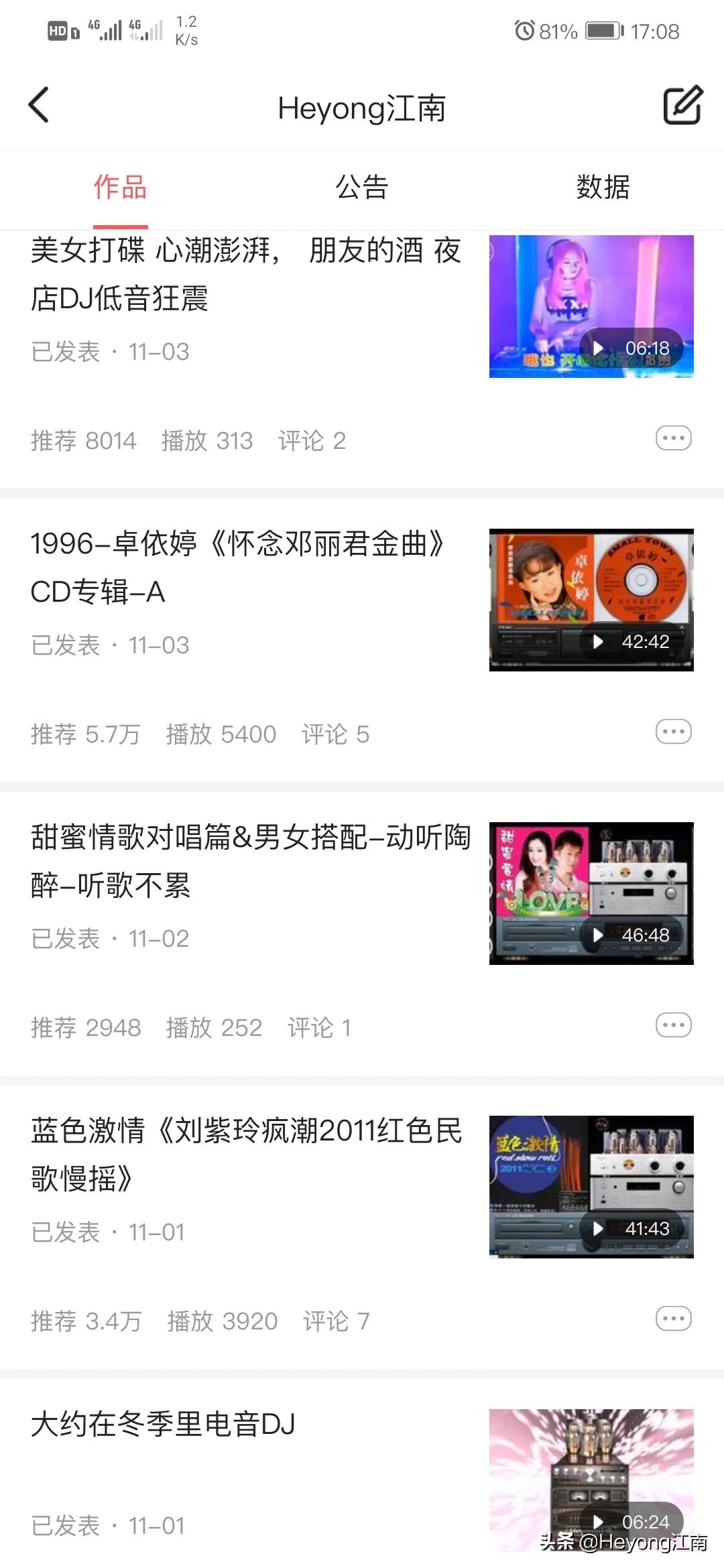The width and height of the screenshot is (724, 1568).
Task: Open 1996-卓依婷《怀念邓丽君金曲》post
Action: click(x=237, y=568)
